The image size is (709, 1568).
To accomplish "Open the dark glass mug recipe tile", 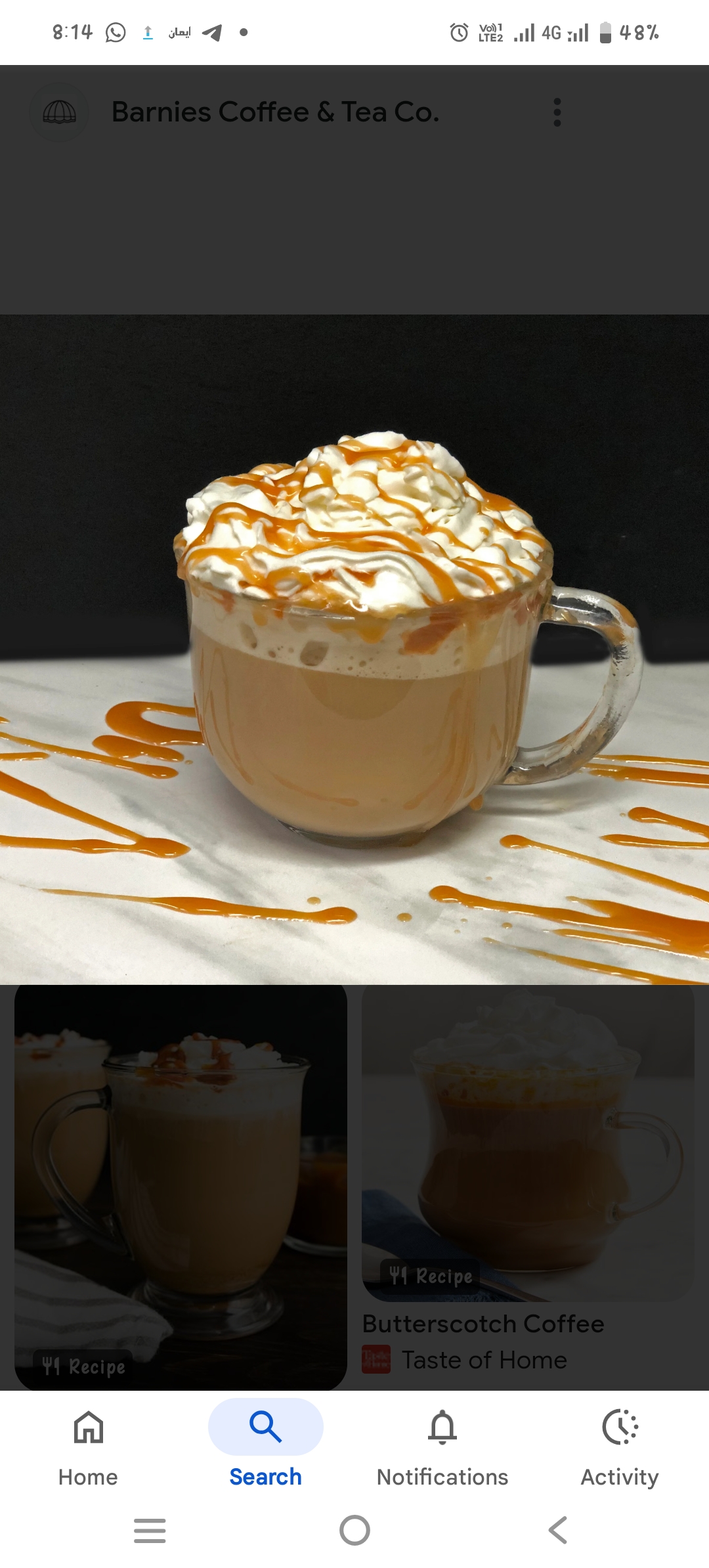I will click(x=181, y=1186).
